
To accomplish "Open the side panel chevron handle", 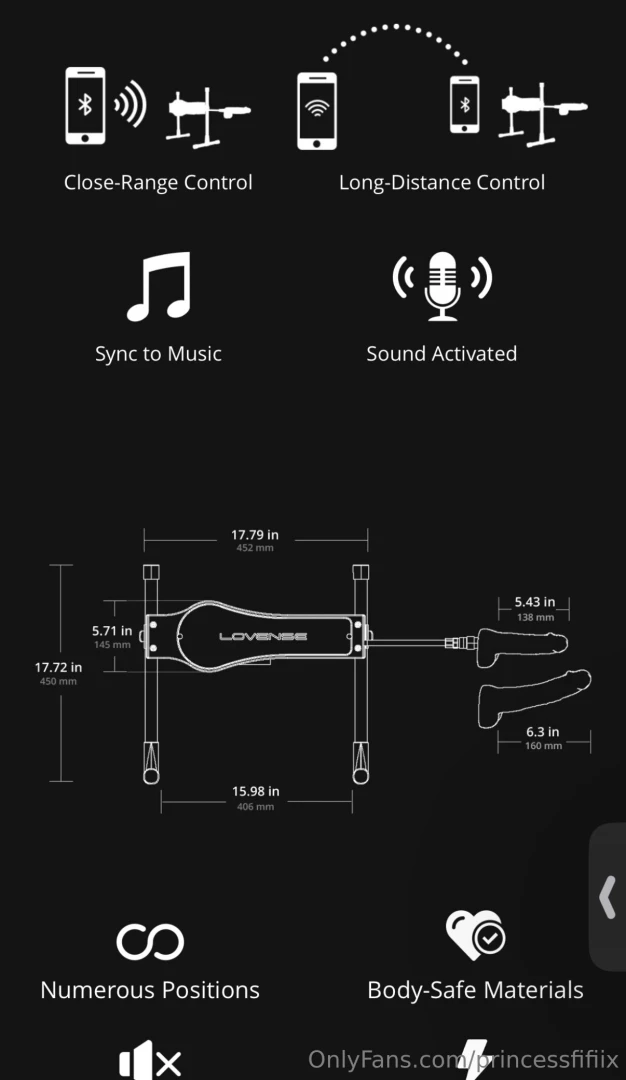I will tap(607, 897).
